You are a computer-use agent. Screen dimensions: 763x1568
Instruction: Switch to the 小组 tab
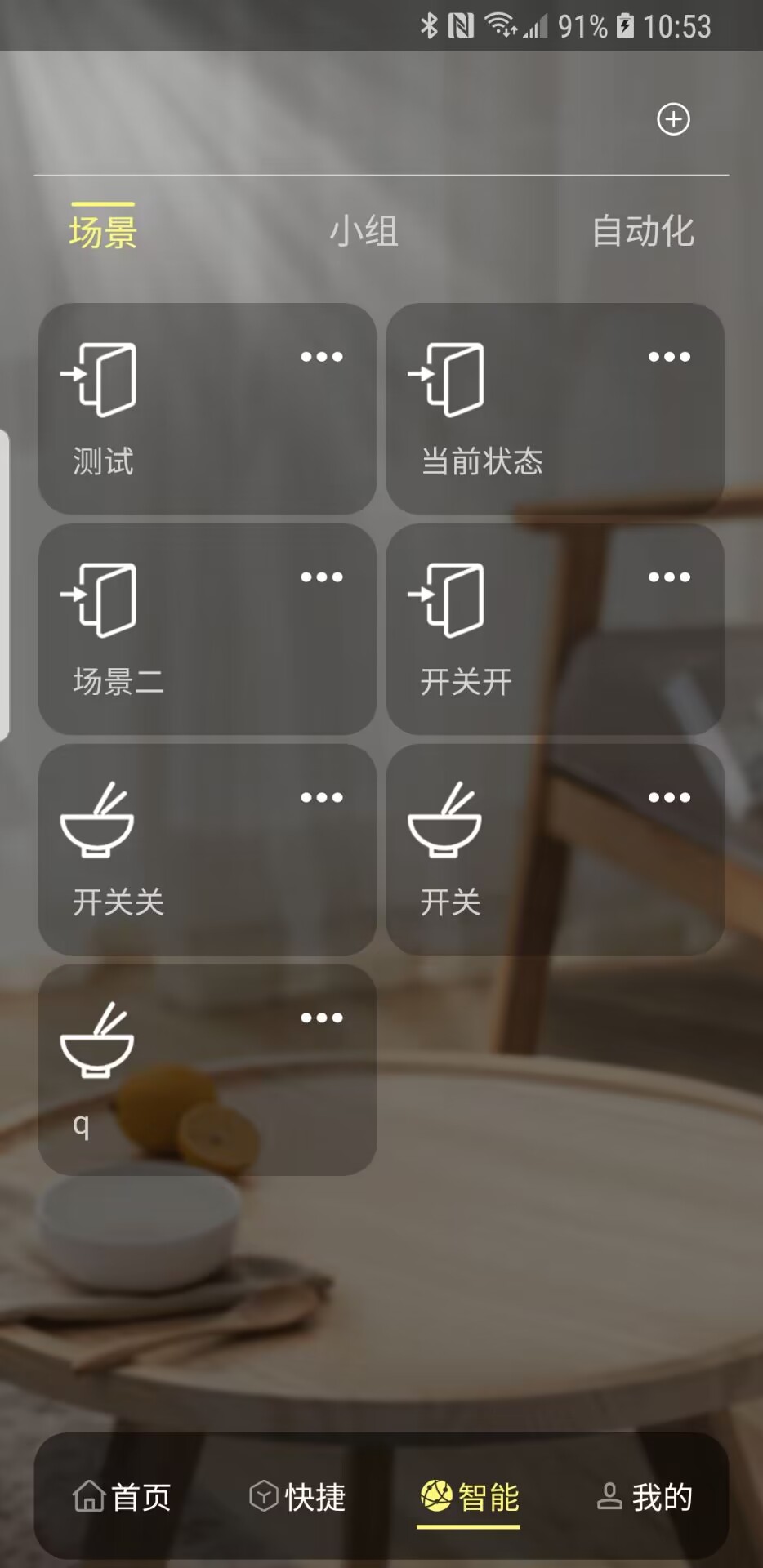364,231
